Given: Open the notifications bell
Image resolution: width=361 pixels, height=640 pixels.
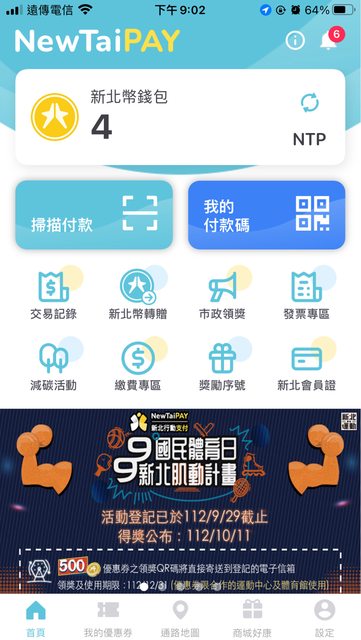Looking at the screenshot, I should click(x=330, y=40).
